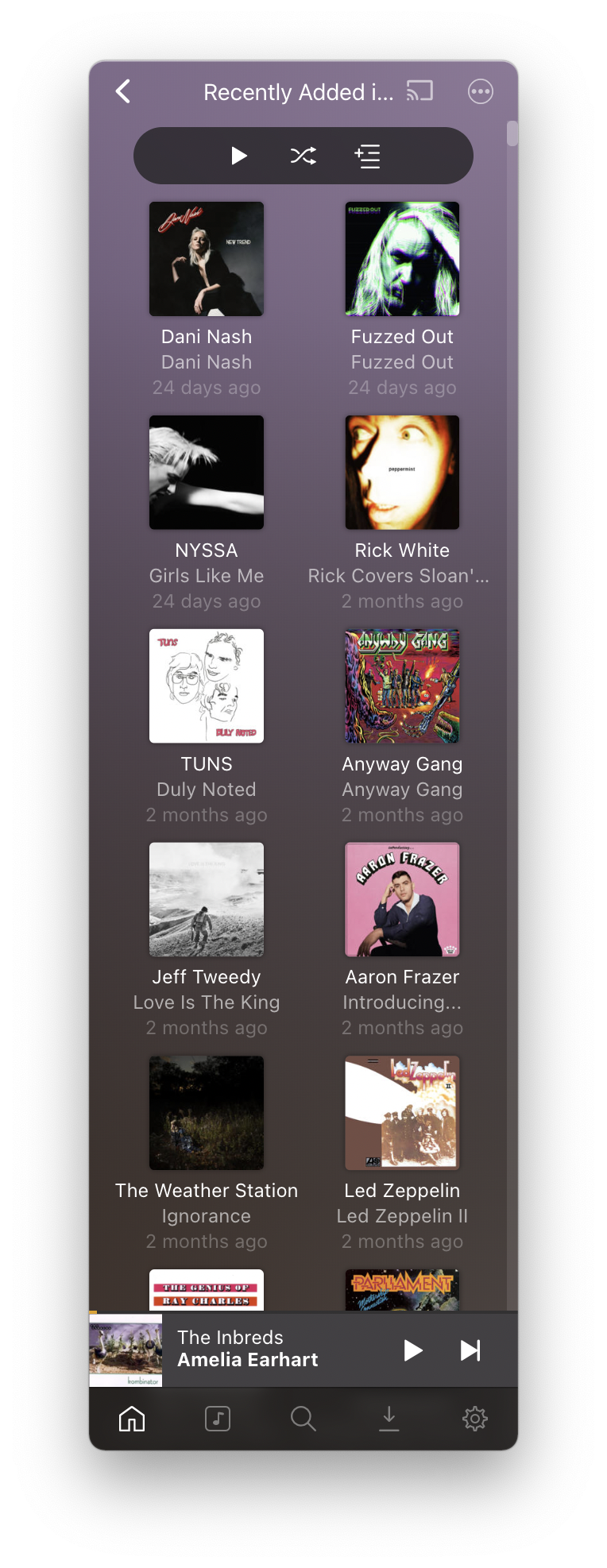This screenshot has width=607, height=1568.
Task: Resume playing Amelia Earhart
Action: (412, 1350)
